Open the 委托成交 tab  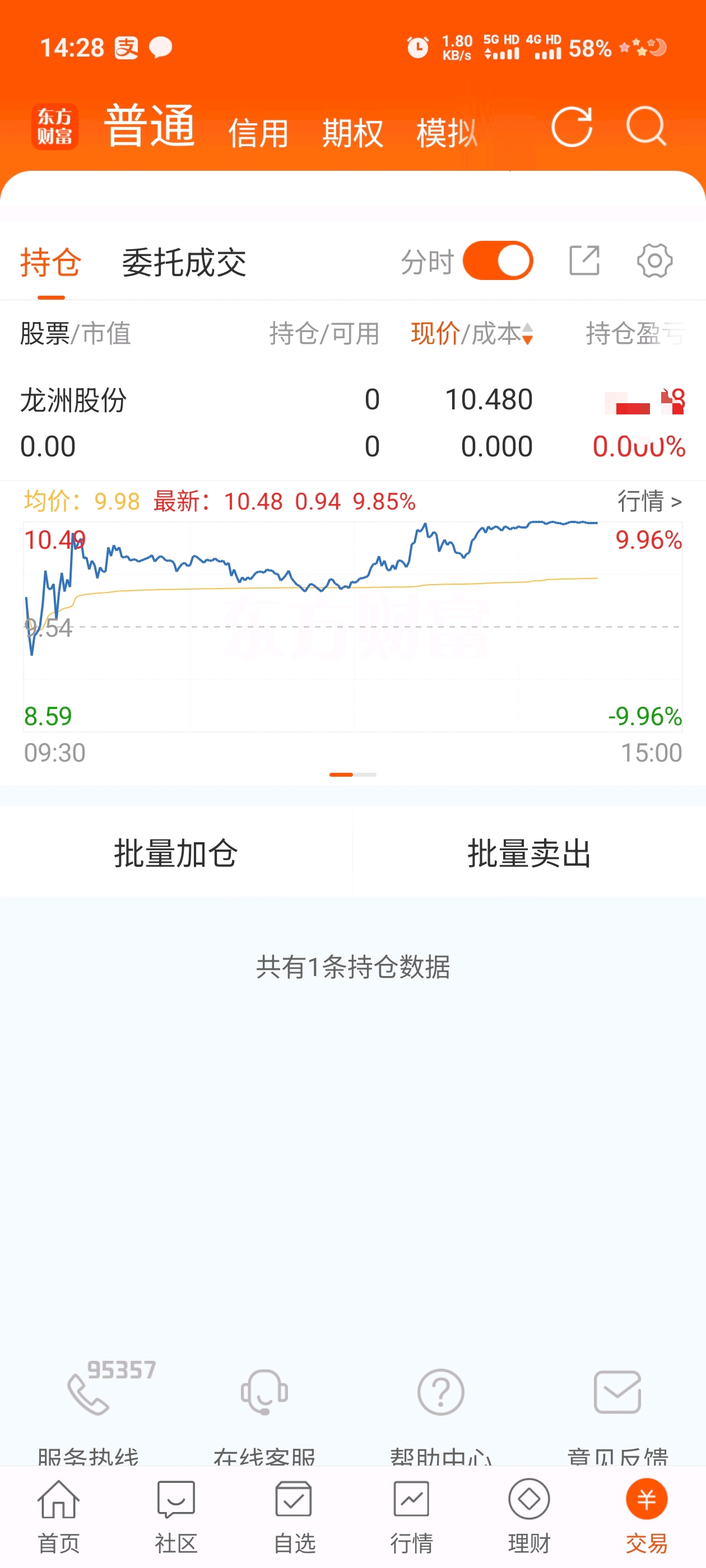click(184, 263)
